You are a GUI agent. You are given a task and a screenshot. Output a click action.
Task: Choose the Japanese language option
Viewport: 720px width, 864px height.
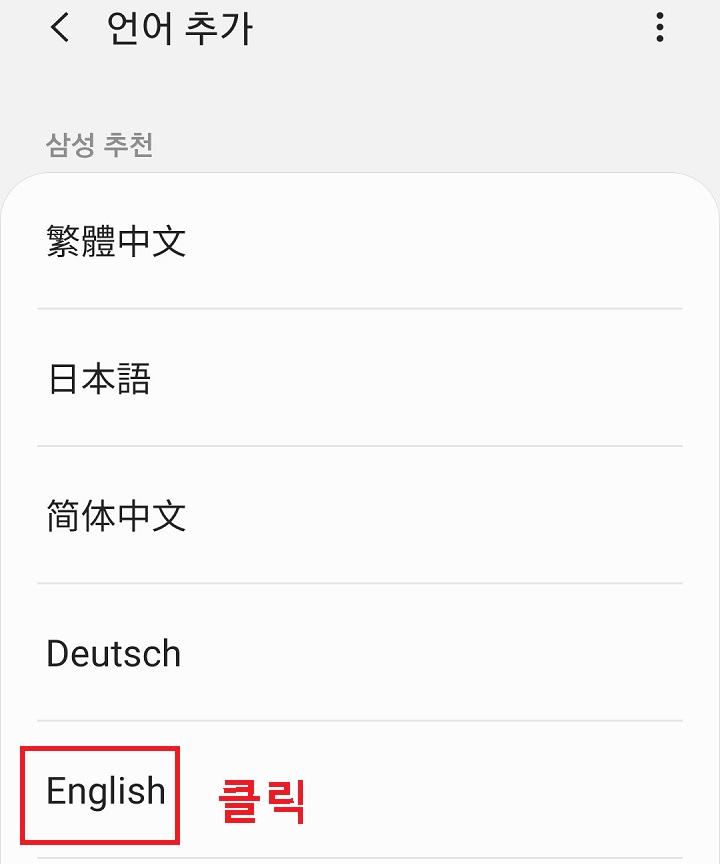click(98, 379)
